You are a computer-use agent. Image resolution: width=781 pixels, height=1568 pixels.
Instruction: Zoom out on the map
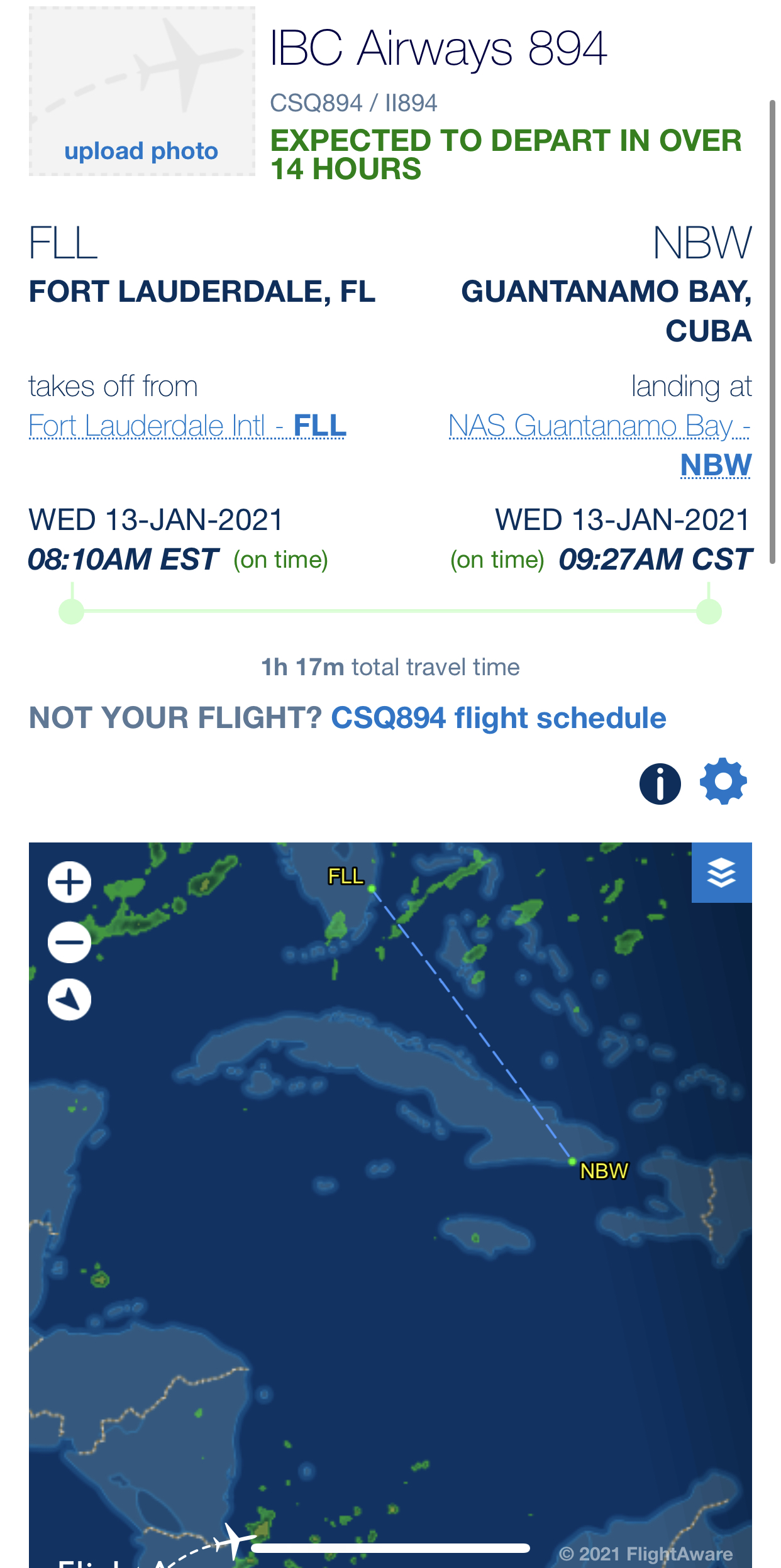pos(70,942)
